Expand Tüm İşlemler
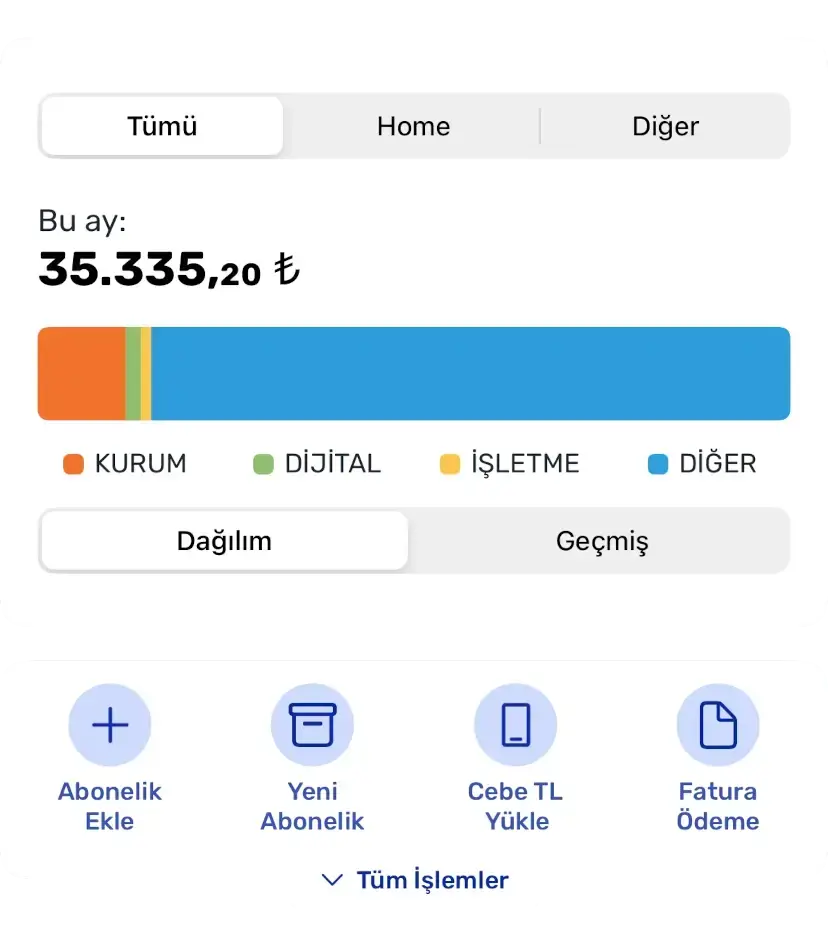 click(x=414, y=880)
